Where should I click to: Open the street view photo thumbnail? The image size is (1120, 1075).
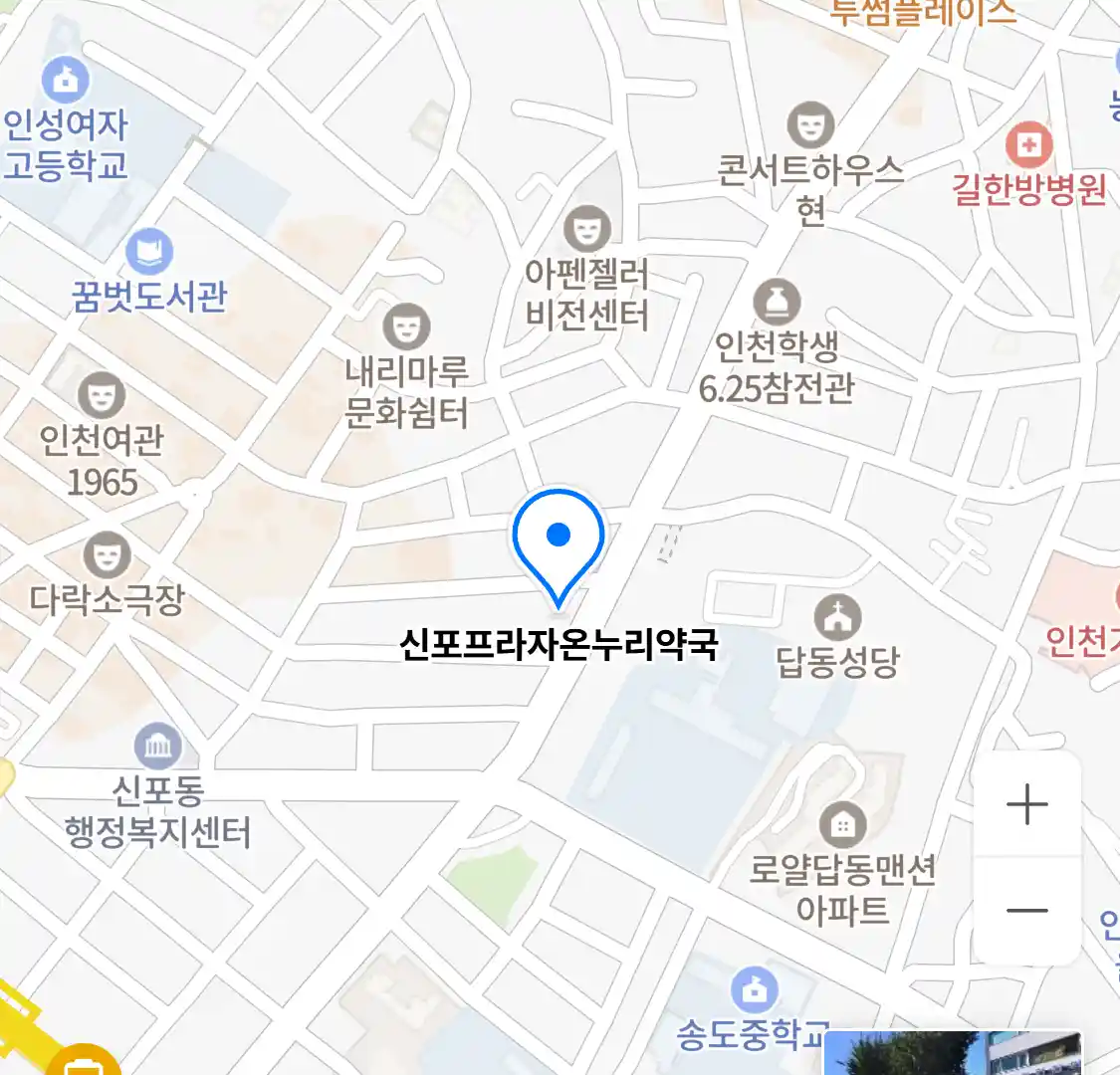point(953,1053)
